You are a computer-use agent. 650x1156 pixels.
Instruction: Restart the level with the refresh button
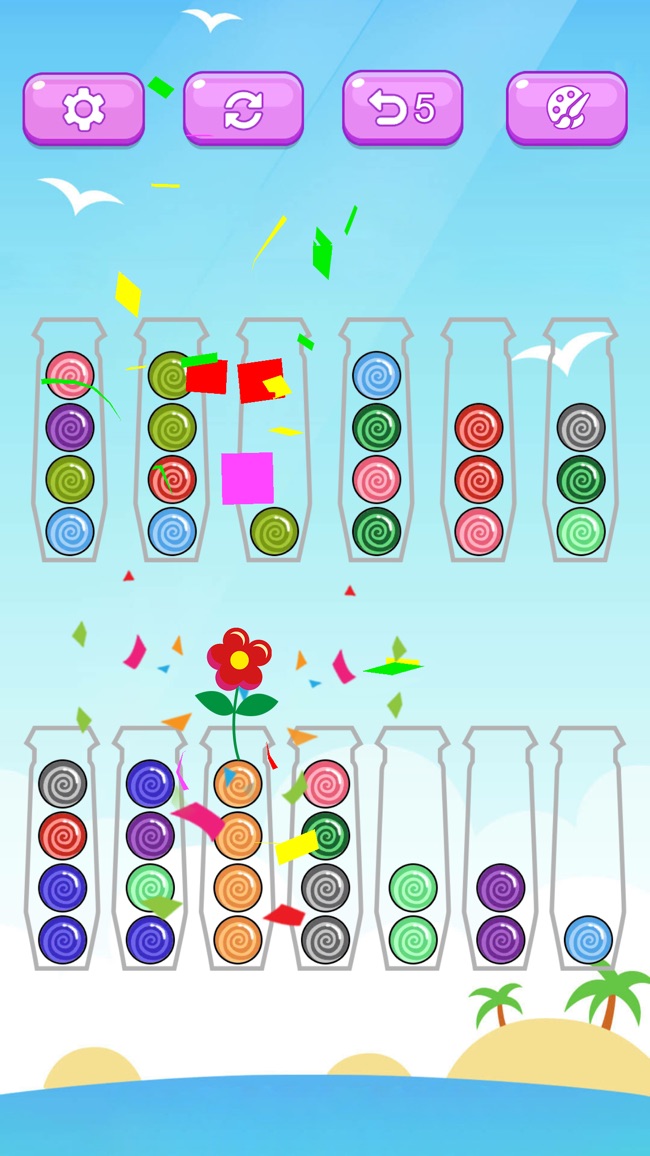[x=243, y=108]
